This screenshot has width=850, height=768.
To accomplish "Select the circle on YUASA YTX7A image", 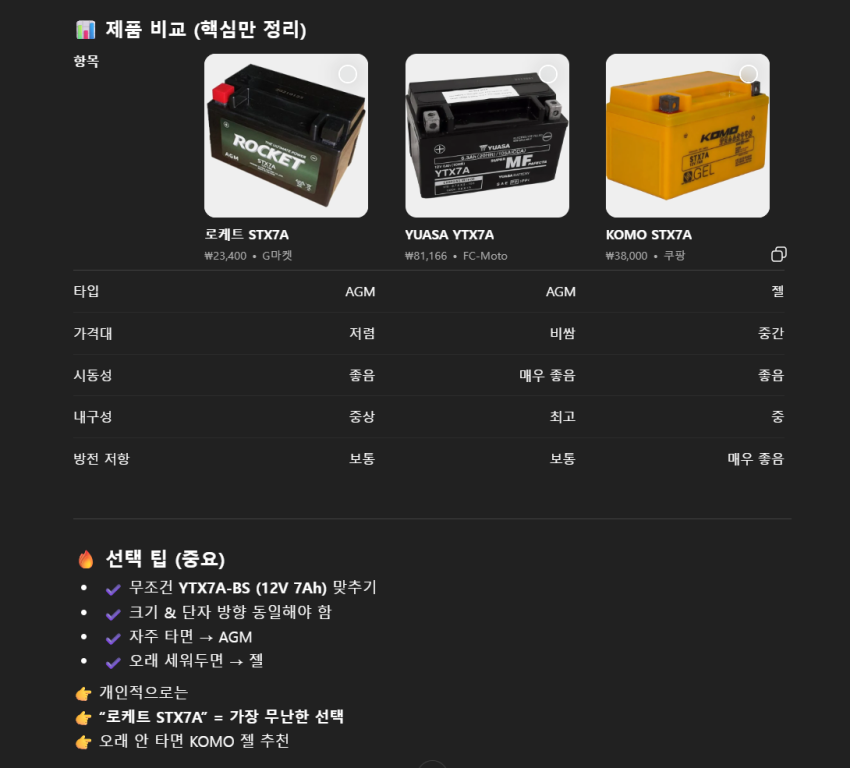I will [548, 74].
